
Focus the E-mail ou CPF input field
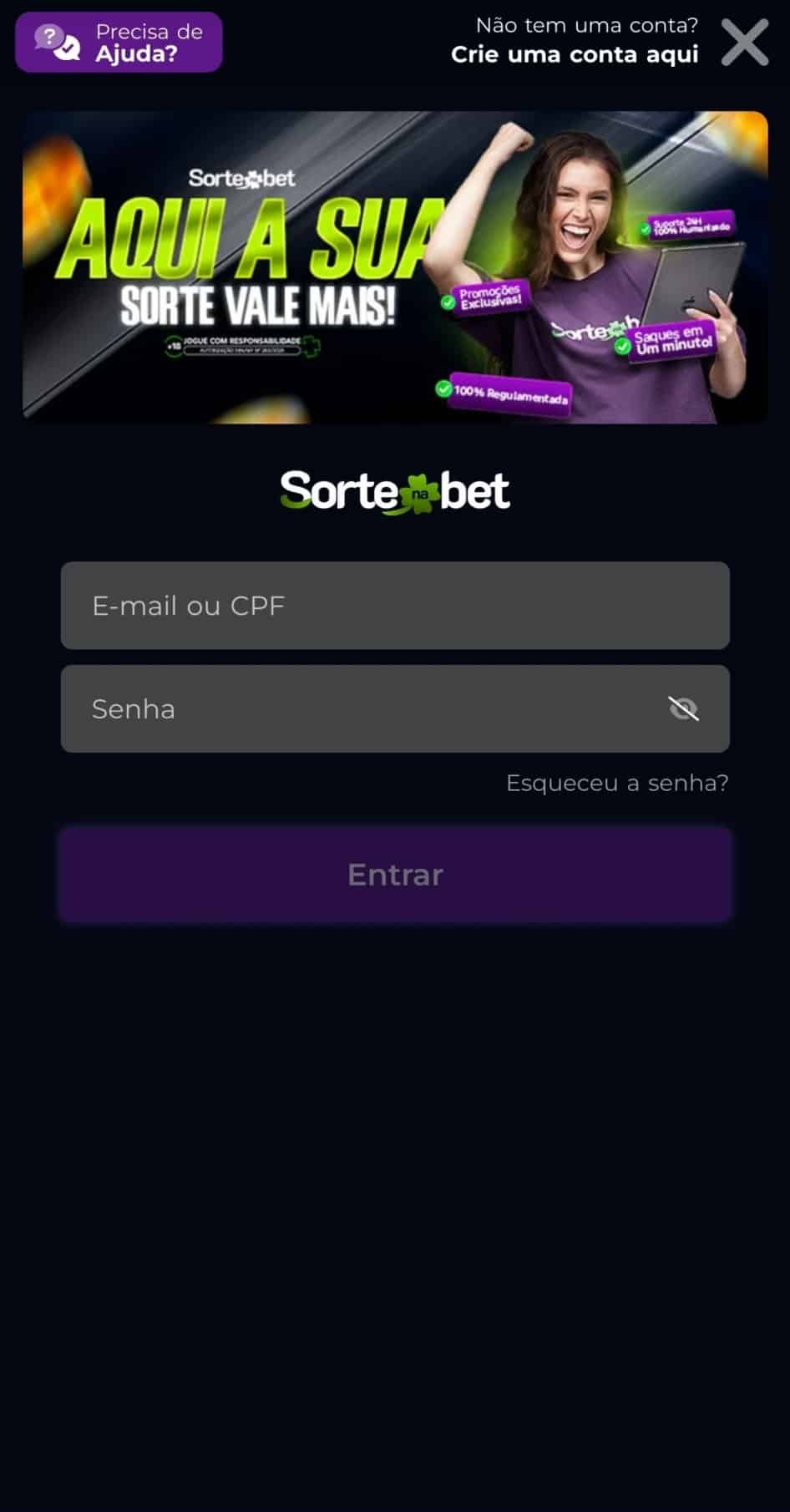point(394,606)
